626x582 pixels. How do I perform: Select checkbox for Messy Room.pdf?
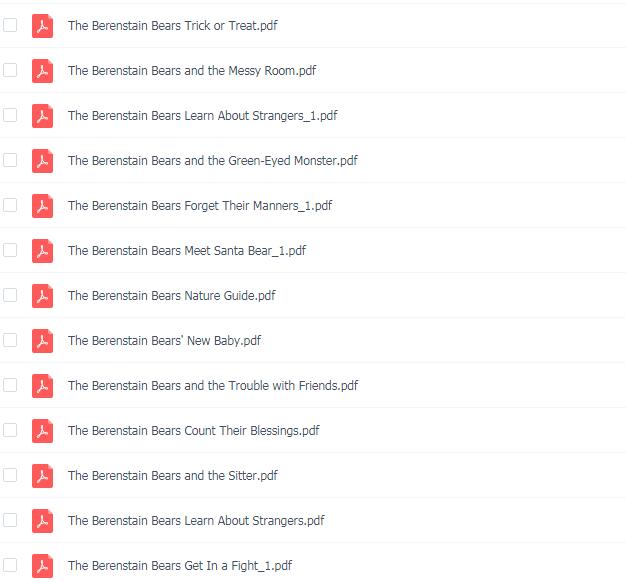tap(10, 70)
